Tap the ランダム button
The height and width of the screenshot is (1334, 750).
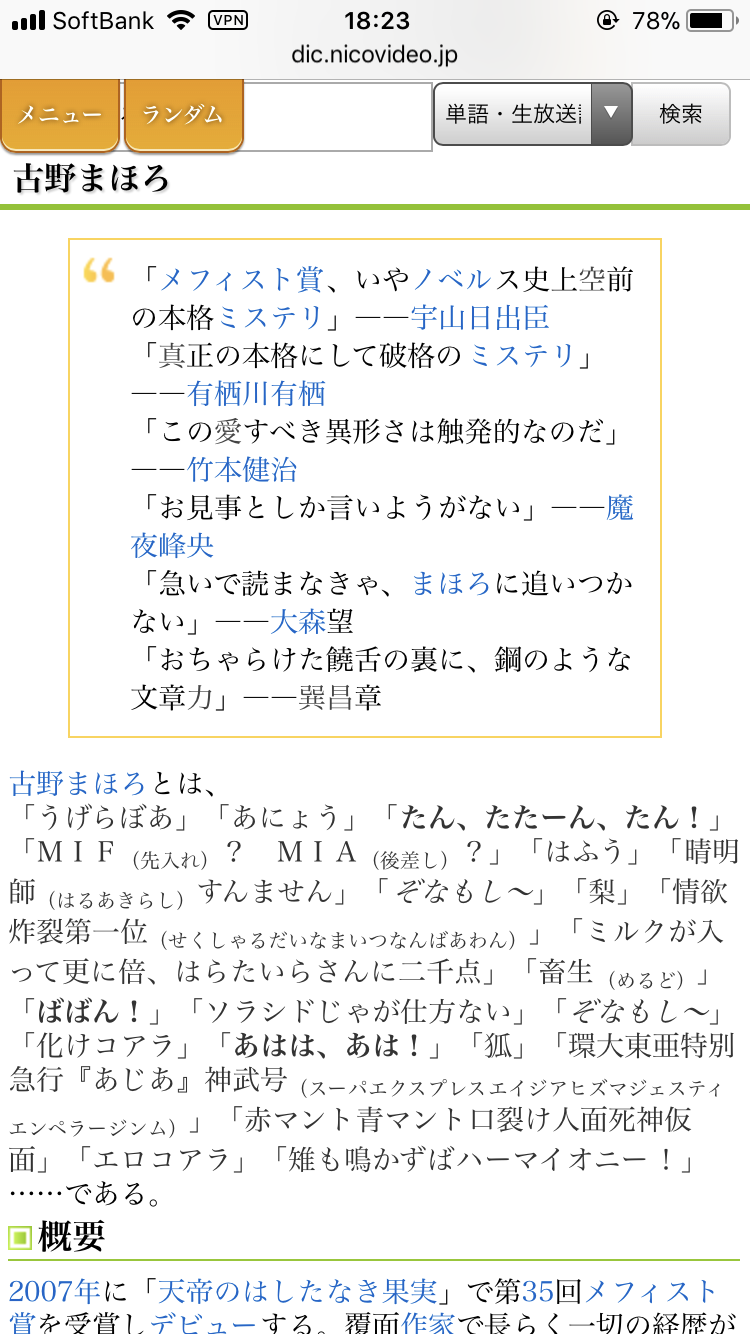[184, 115]
